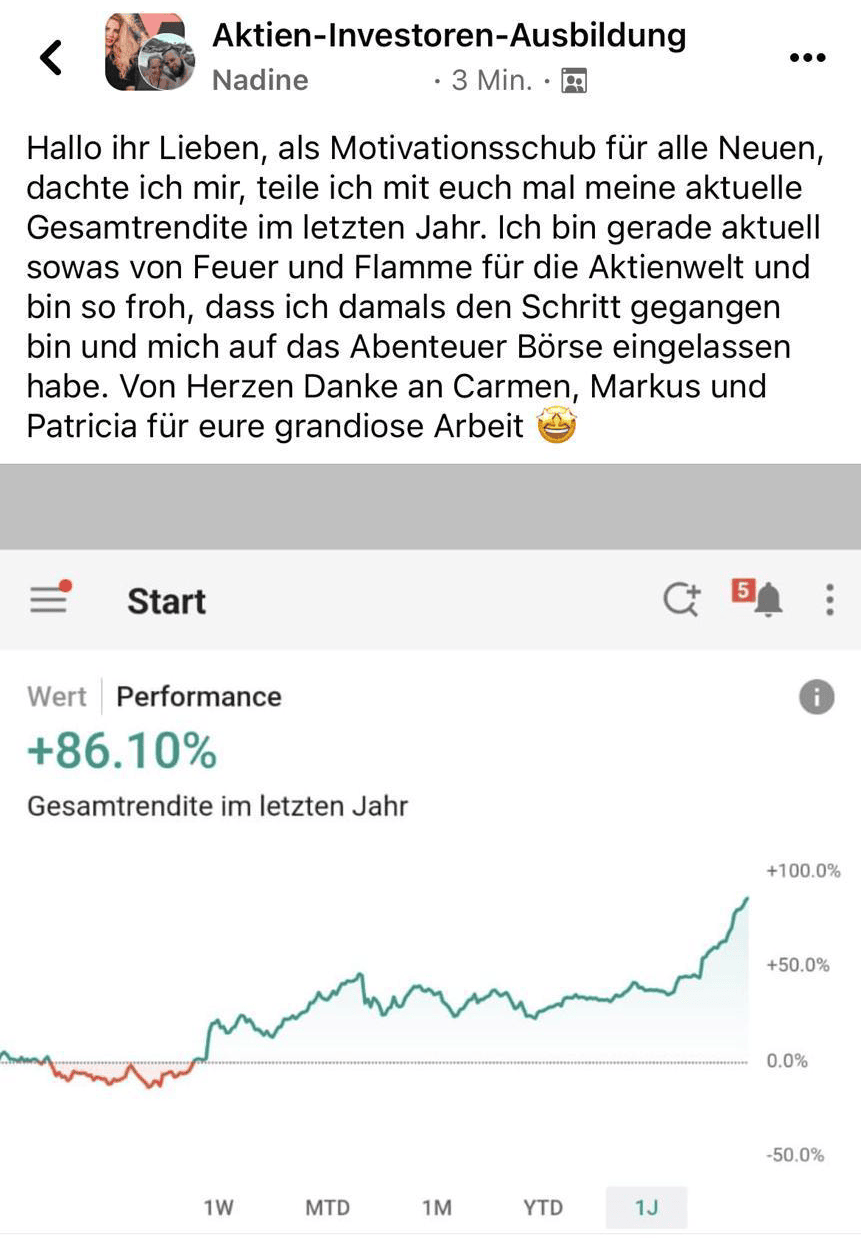The height and width of the screenshot is (1238, 861).
Task: Open the post's three-dot options menu
Action: [x=808, y=58]
